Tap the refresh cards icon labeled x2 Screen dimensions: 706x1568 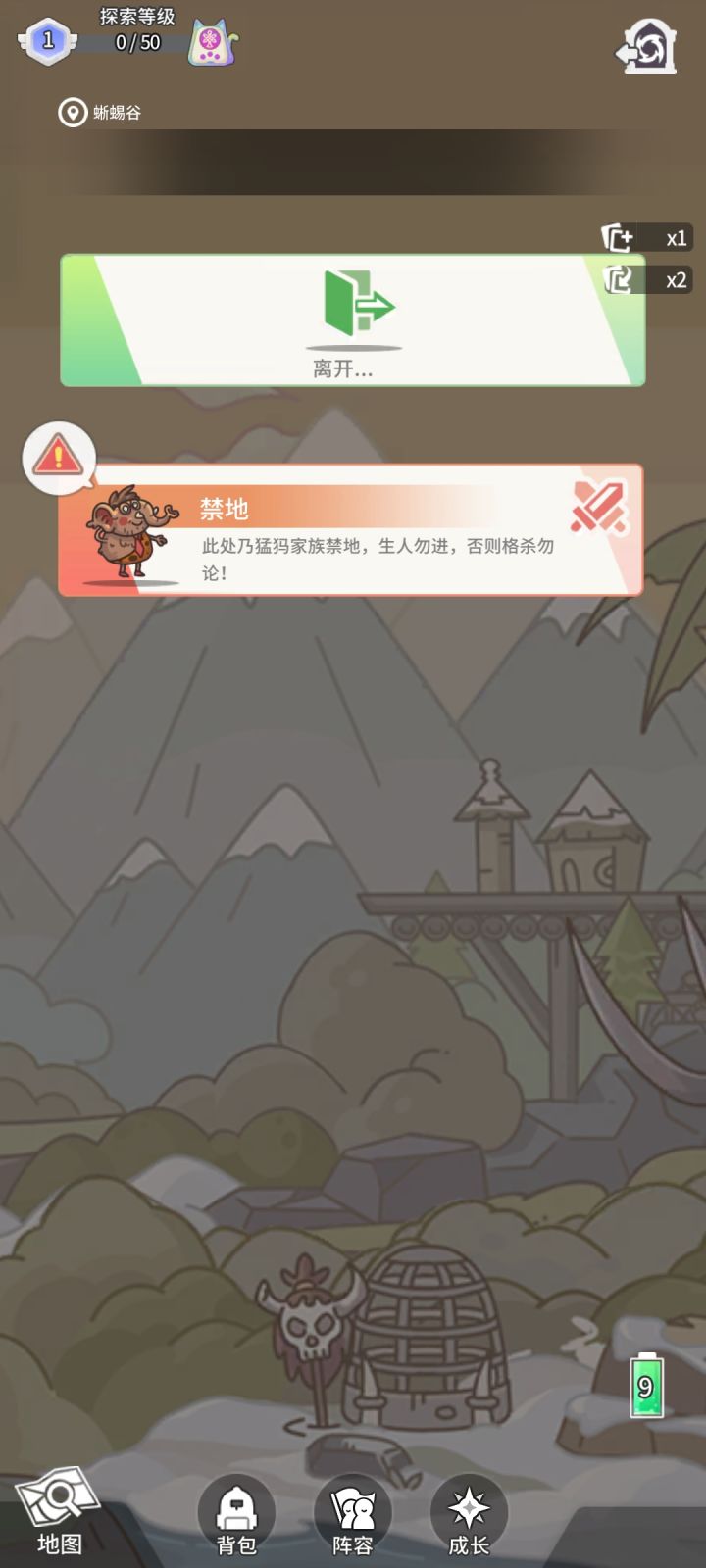[x=619, y=280]
